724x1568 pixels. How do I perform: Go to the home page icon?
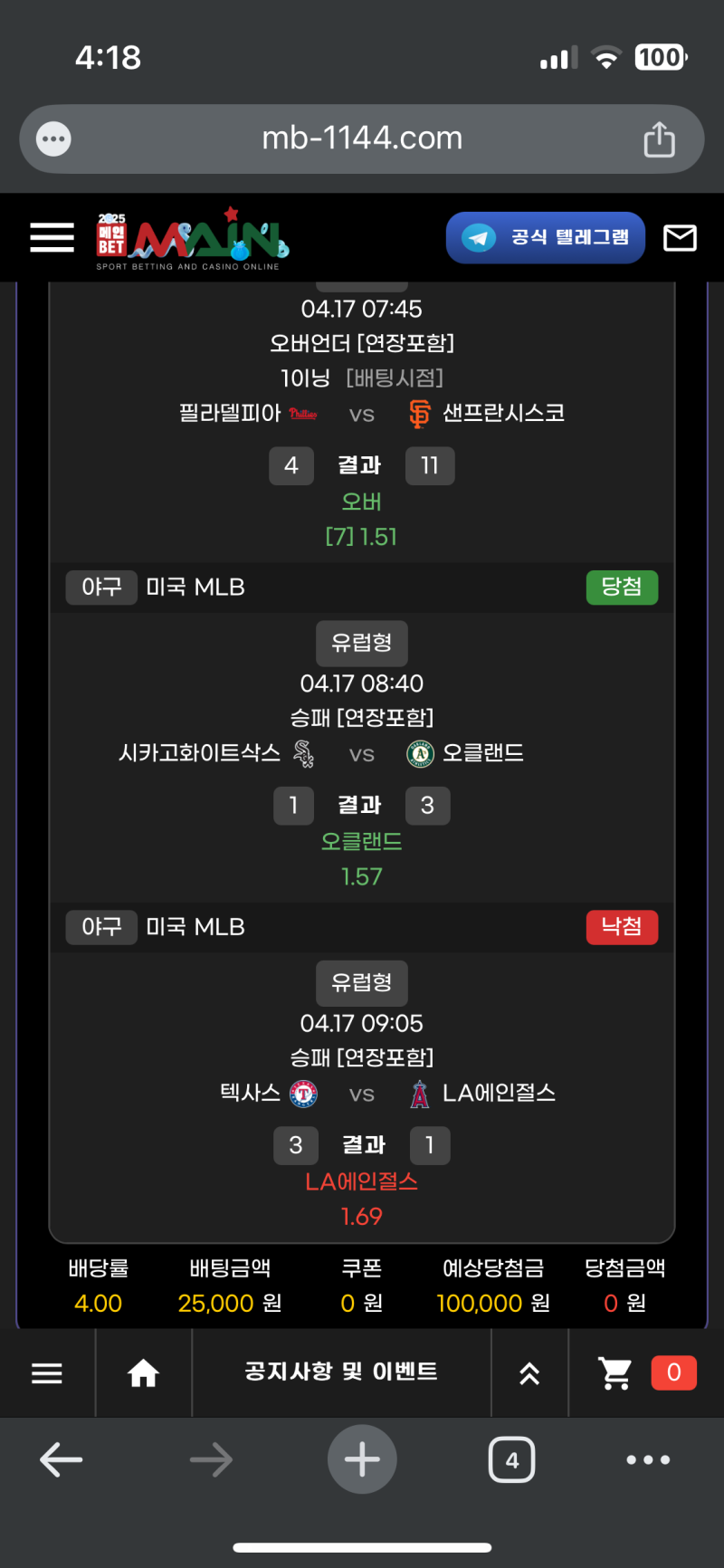pyautogui.click(x=143, y=1373)
